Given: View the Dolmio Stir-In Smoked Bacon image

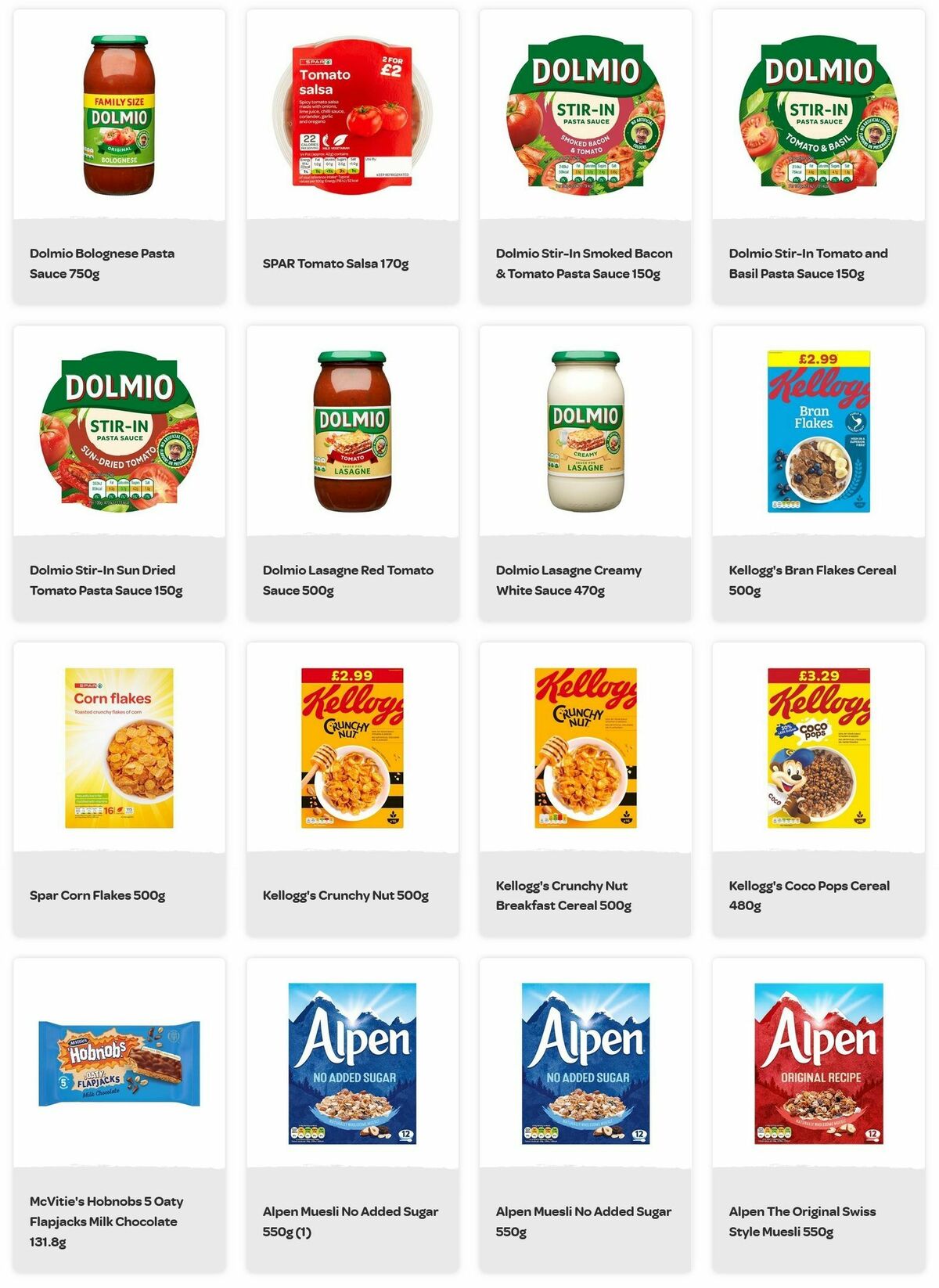Looking at the screenshot, I should pyautogui.click(x=581, y=116).
